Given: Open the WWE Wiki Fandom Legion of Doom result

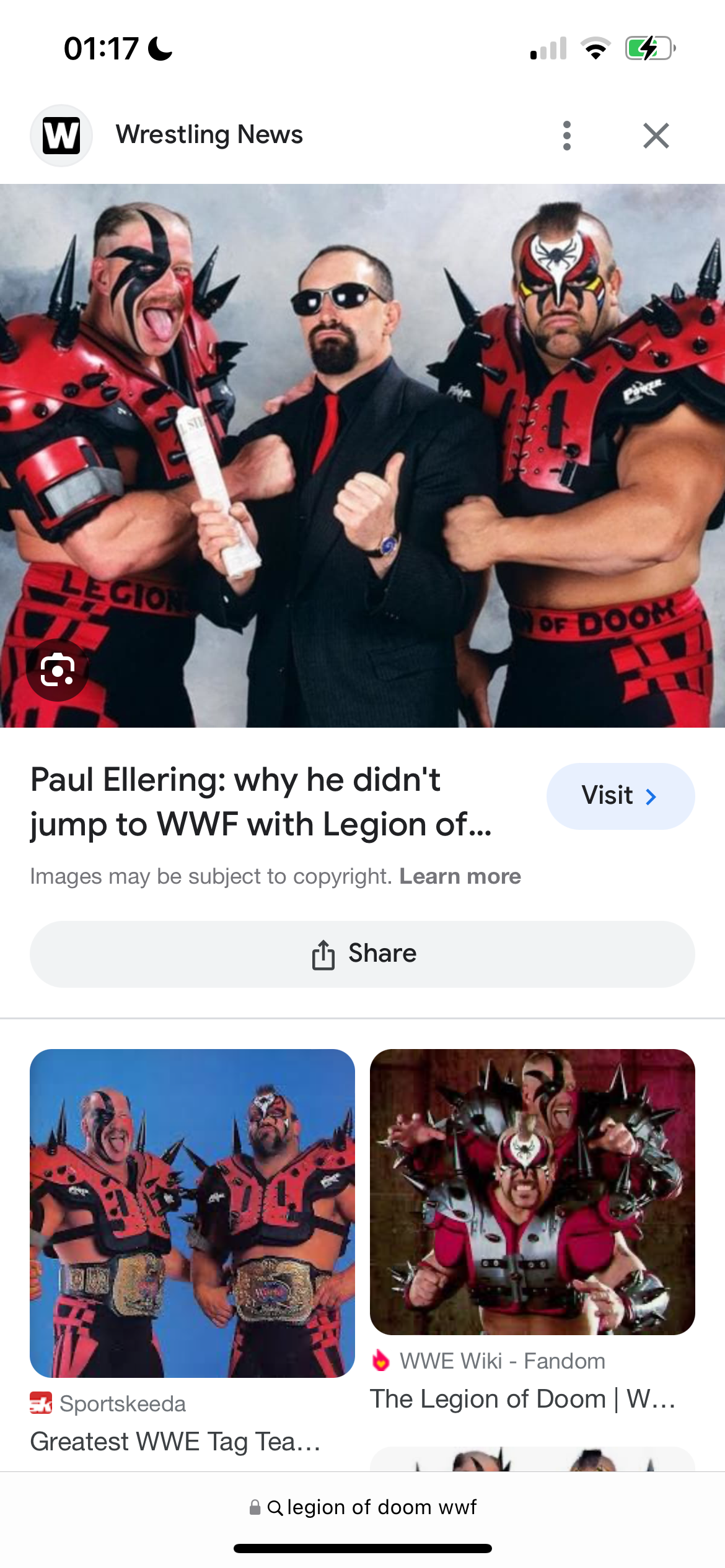Looking at the screenshot, I should click(x=532, y=1231).
